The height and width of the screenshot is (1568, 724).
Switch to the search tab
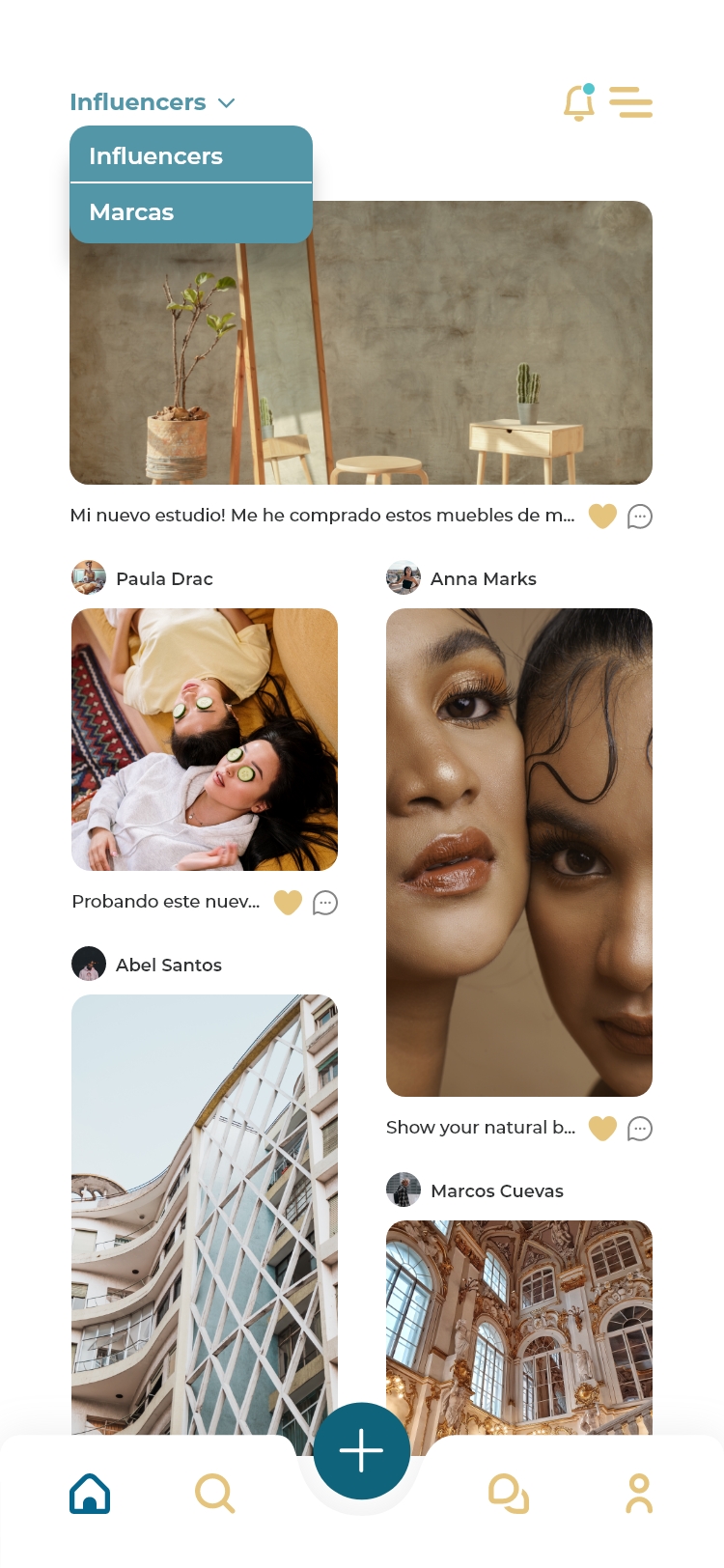214,1494
